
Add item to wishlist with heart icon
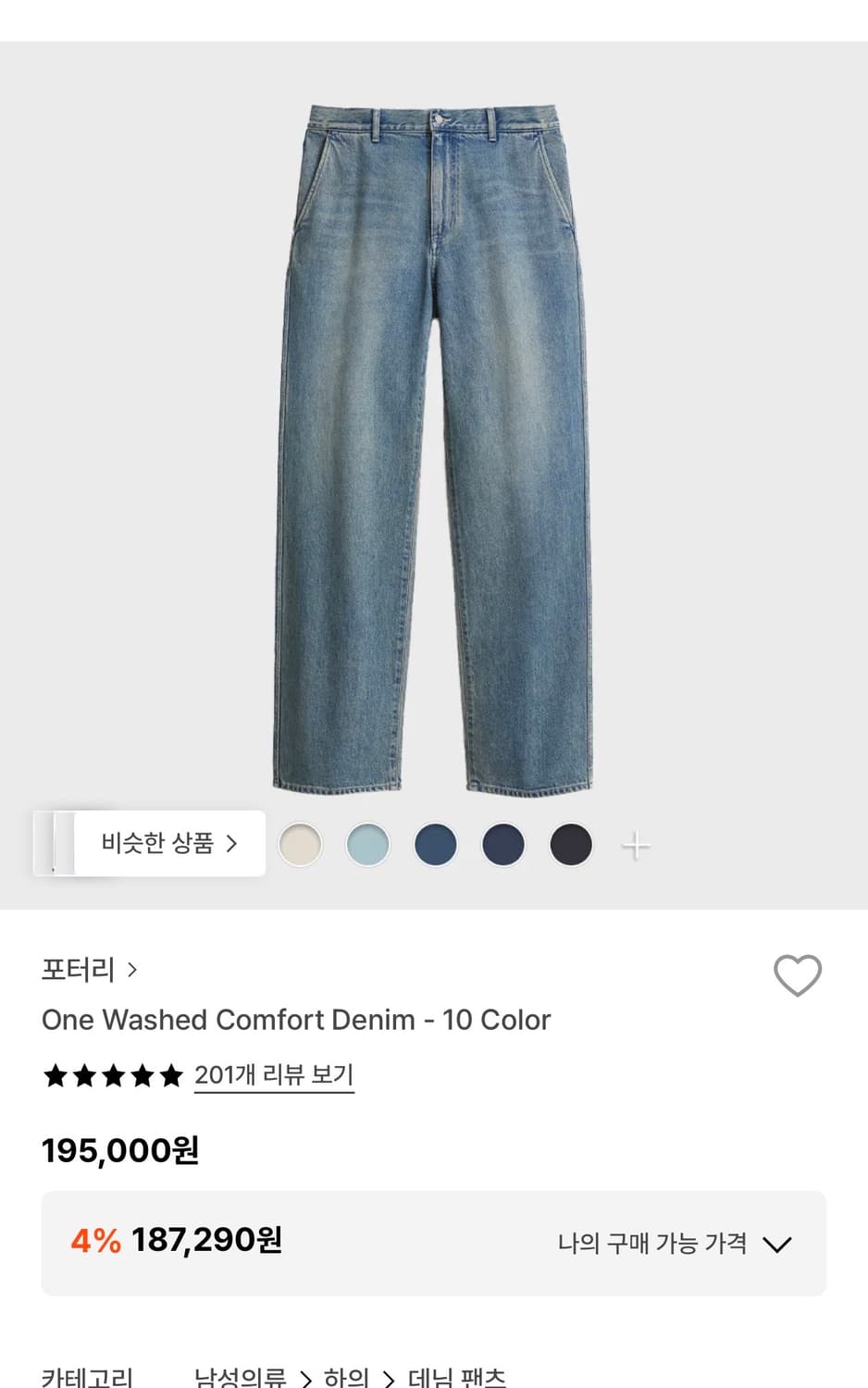coord(797,974)
